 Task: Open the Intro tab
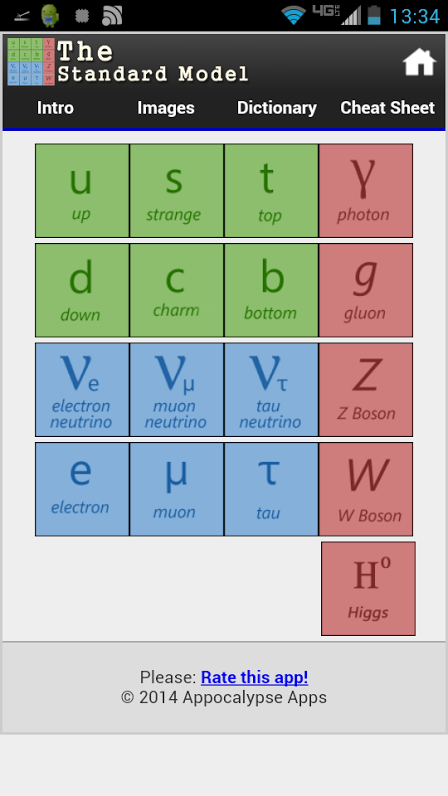(x=55, y=108)
